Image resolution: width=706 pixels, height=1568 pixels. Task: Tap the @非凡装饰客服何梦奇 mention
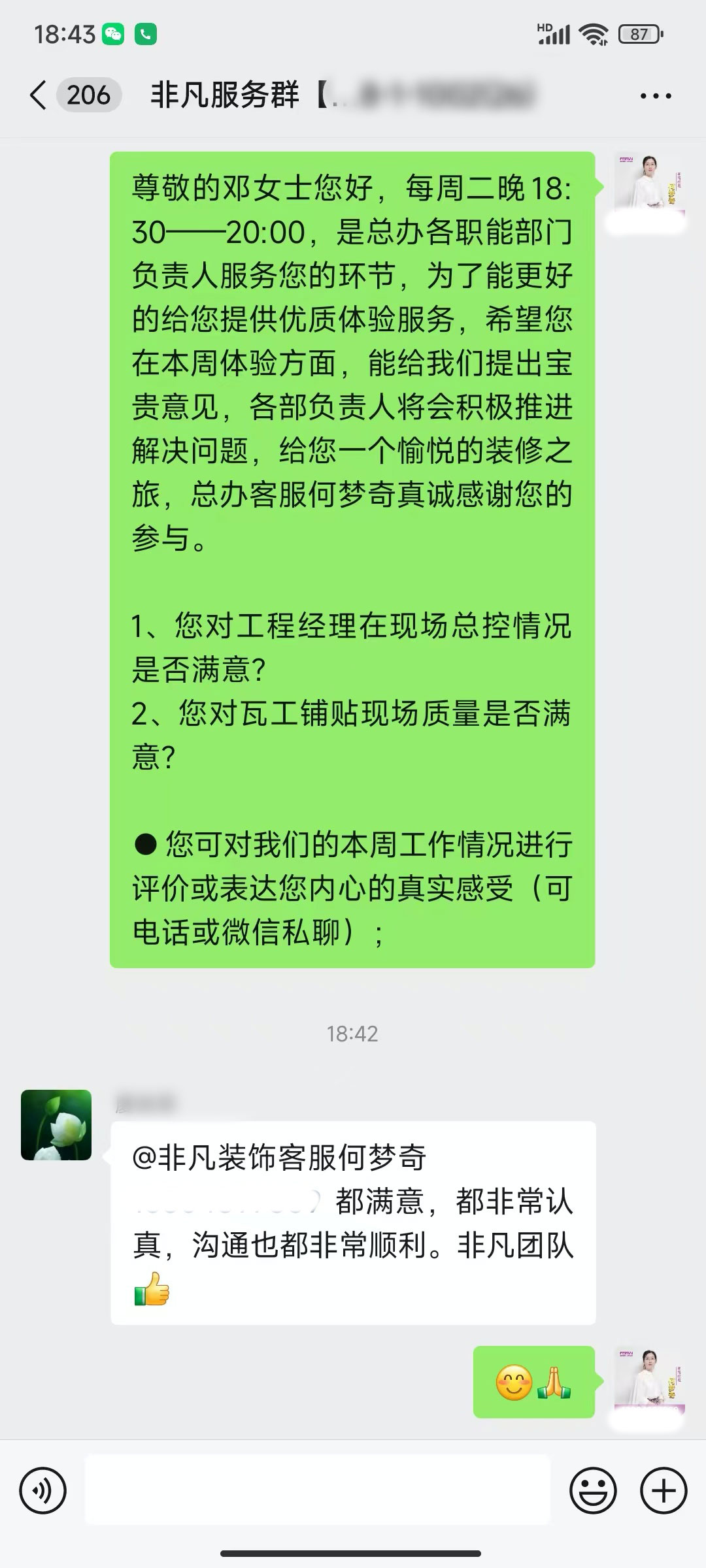point(280,1158)
